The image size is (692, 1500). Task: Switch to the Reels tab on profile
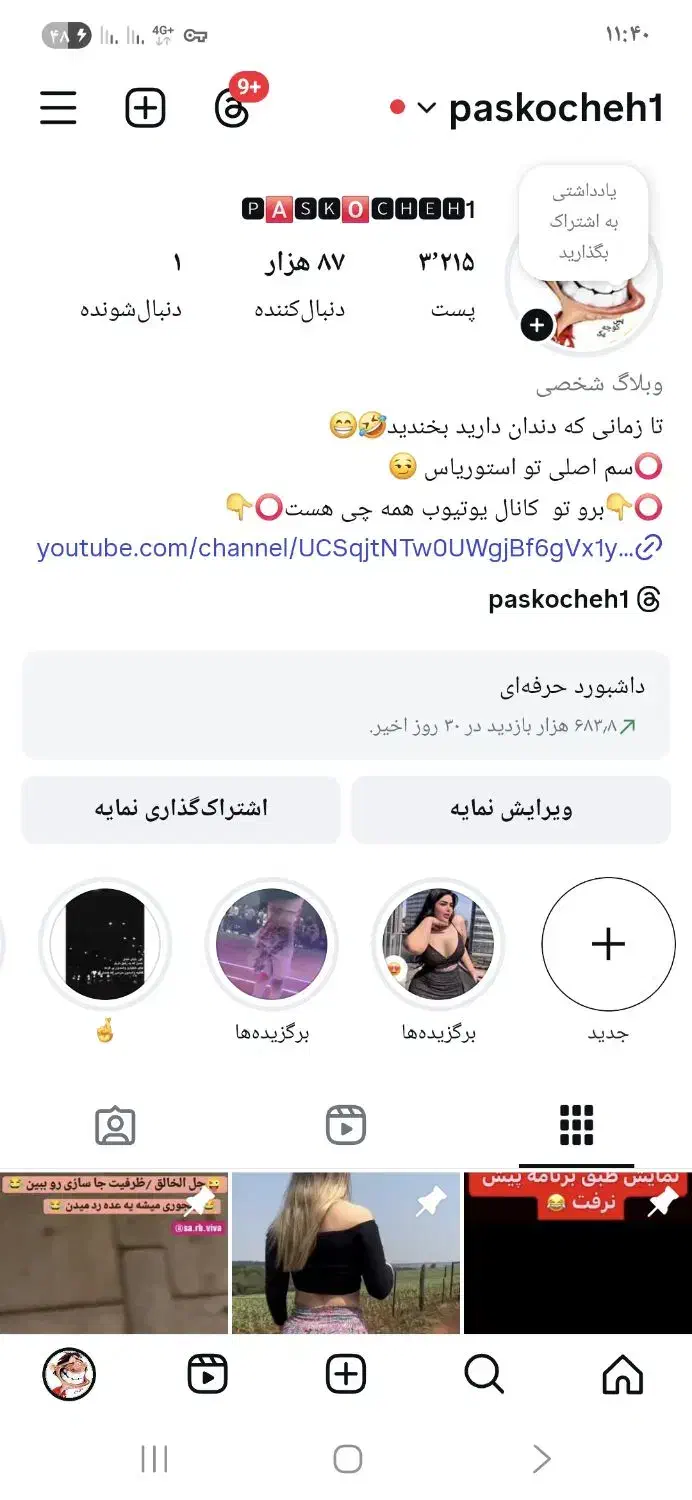pos(346,1126)
